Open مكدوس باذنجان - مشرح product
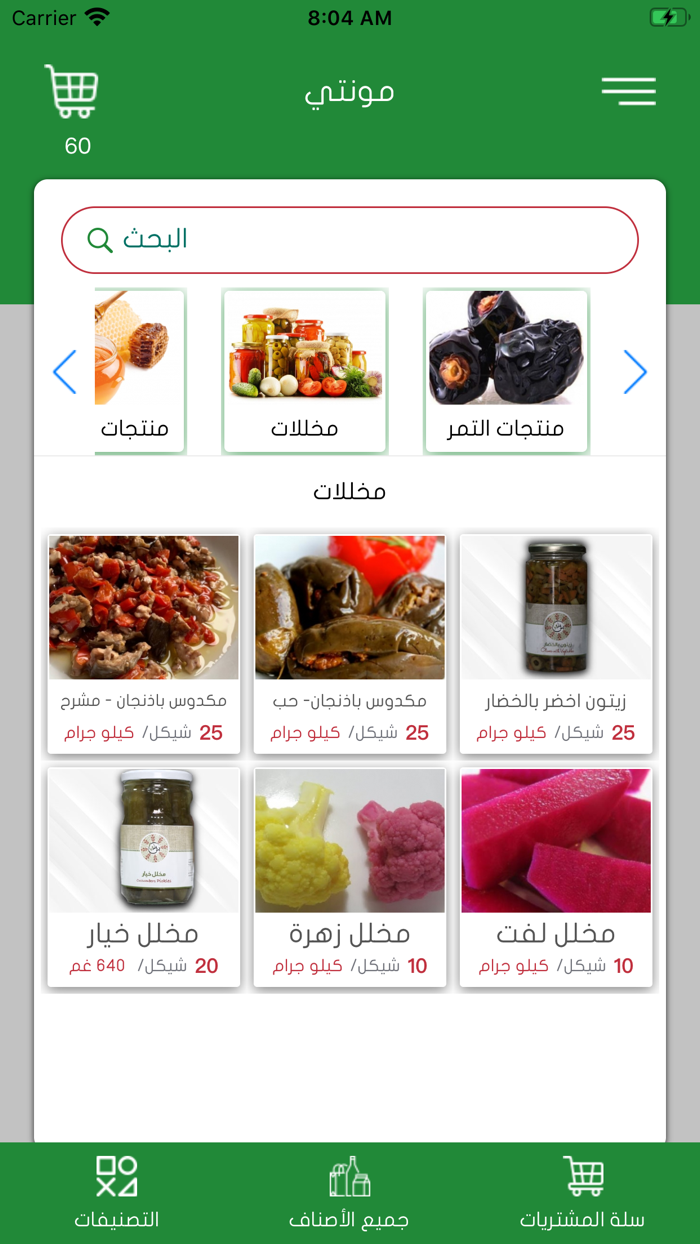 (x=144, y=644)
